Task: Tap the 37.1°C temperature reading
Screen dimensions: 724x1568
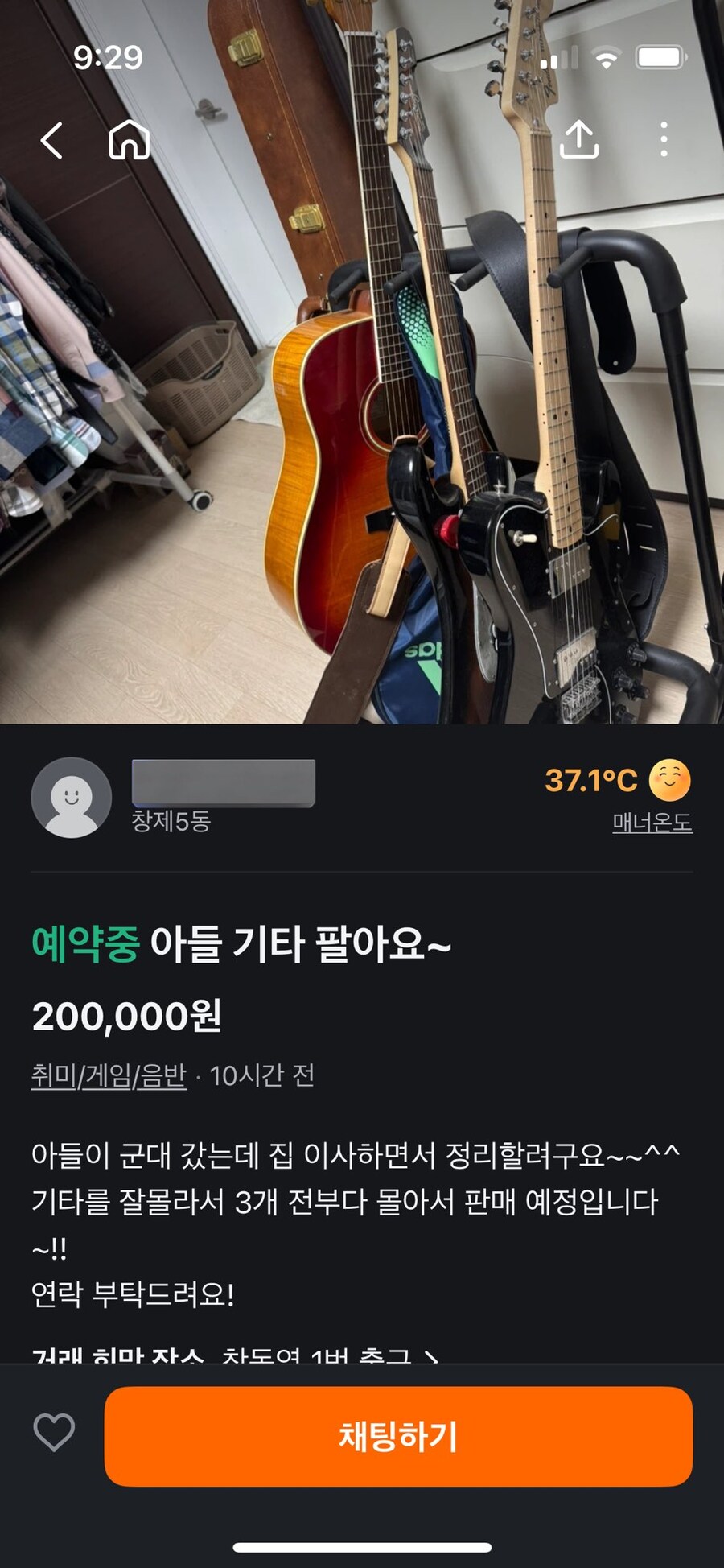Action: (591, 779)
